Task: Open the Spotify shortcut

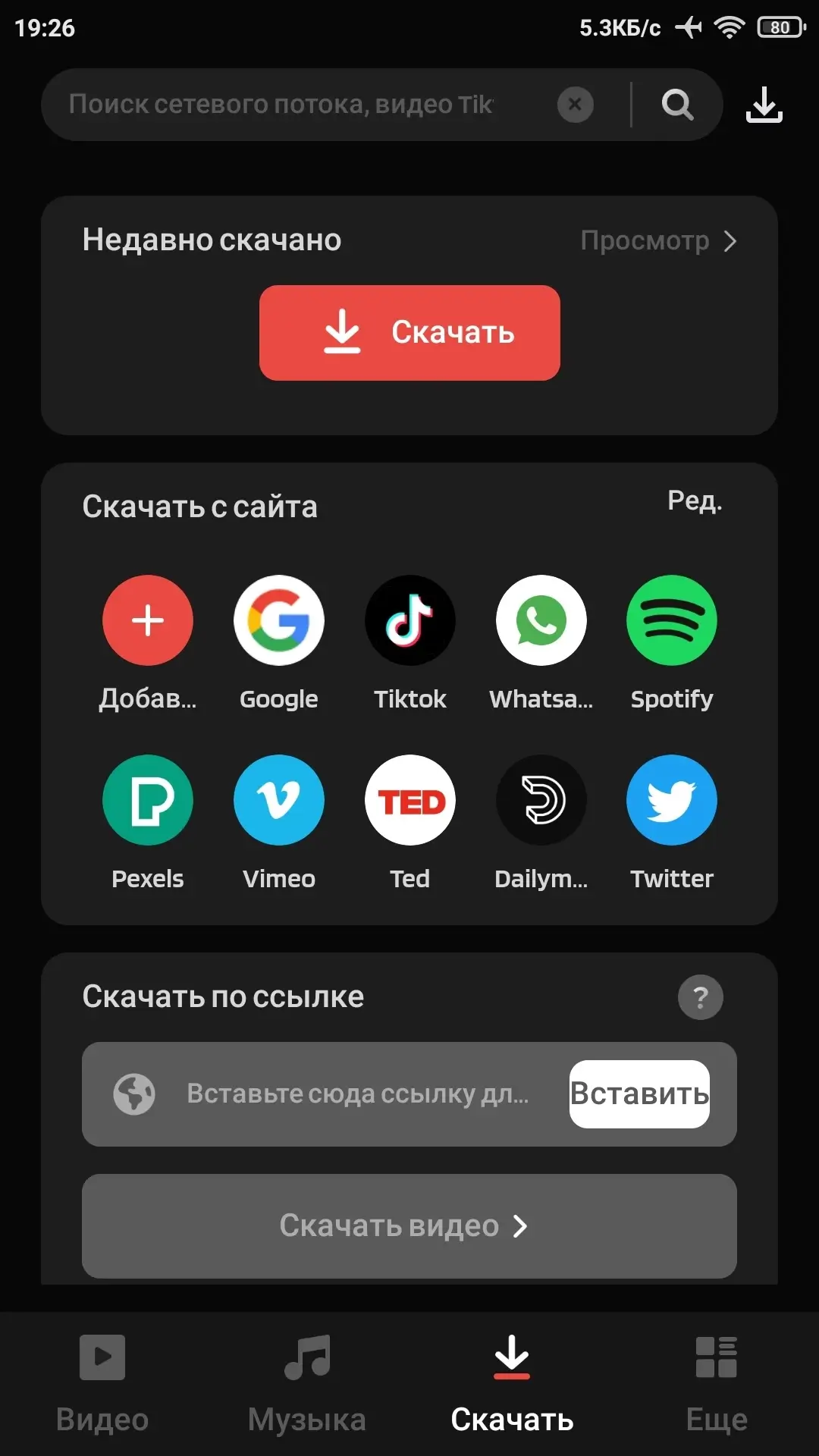Action: (671, 620)
